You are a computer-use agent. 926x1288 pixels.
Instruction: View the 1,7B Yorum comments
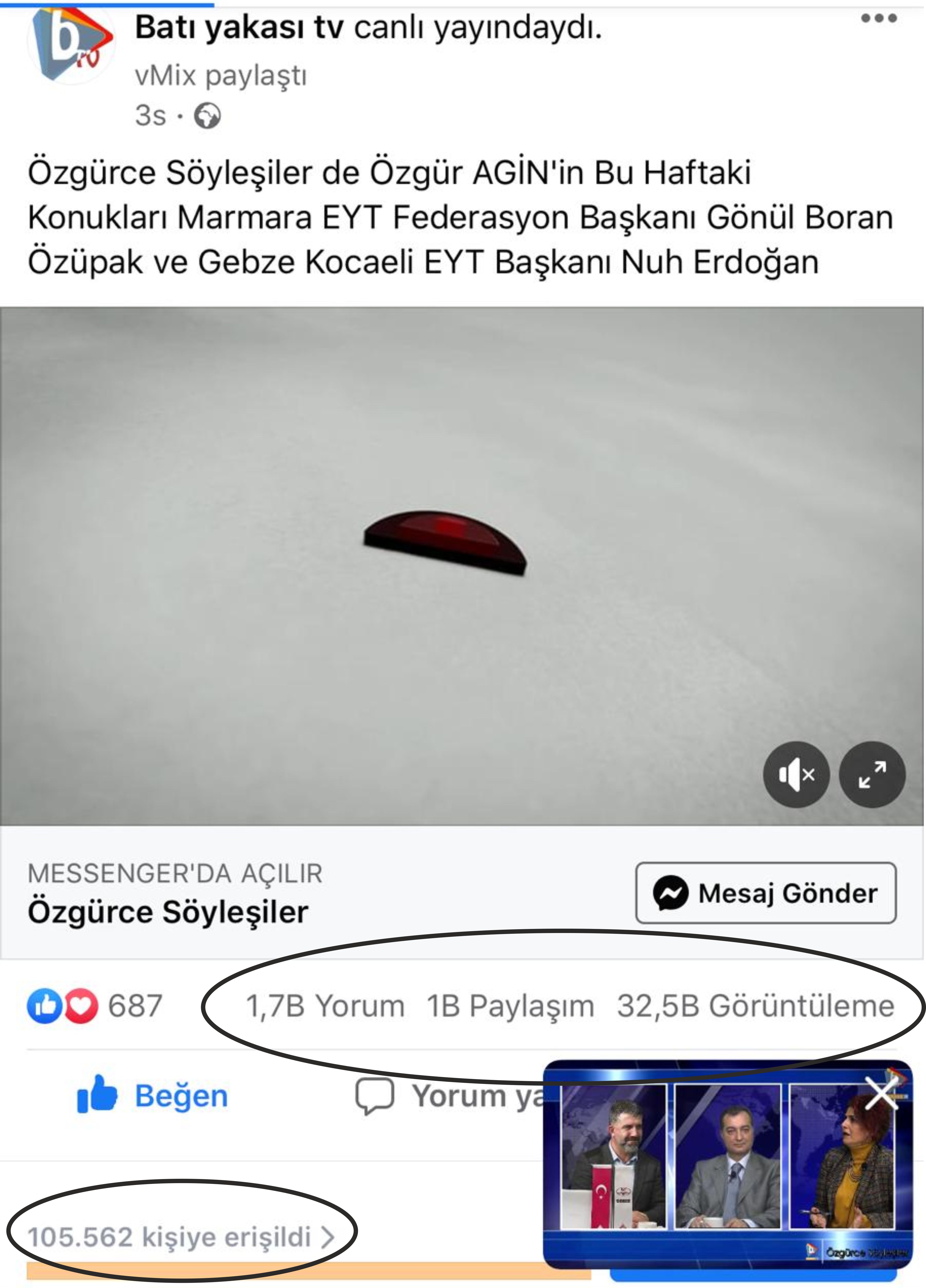point(325,1006)
